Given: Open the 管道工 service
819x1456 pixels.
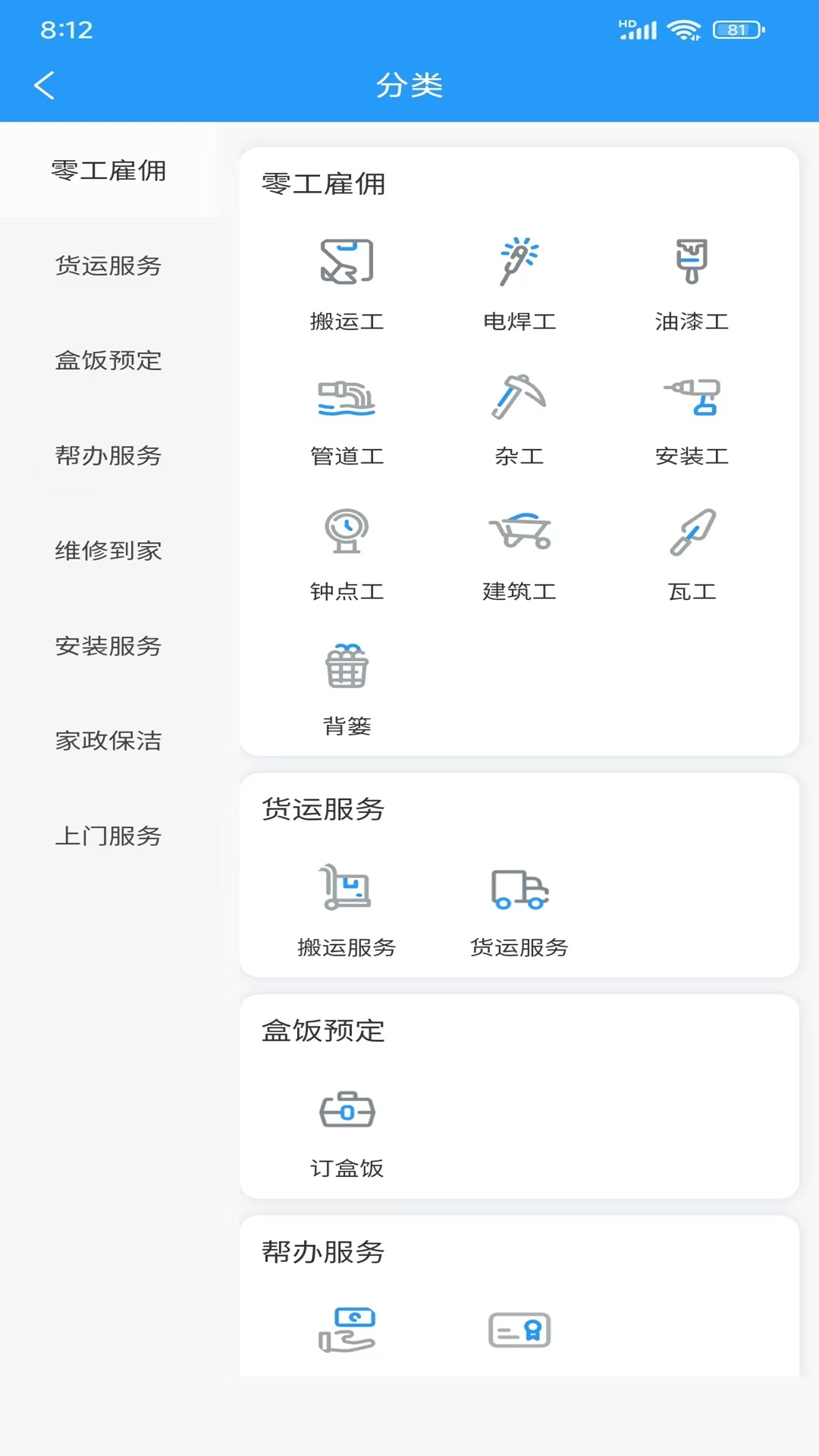Looking at the screenshot, I should (x=347, y=417).
